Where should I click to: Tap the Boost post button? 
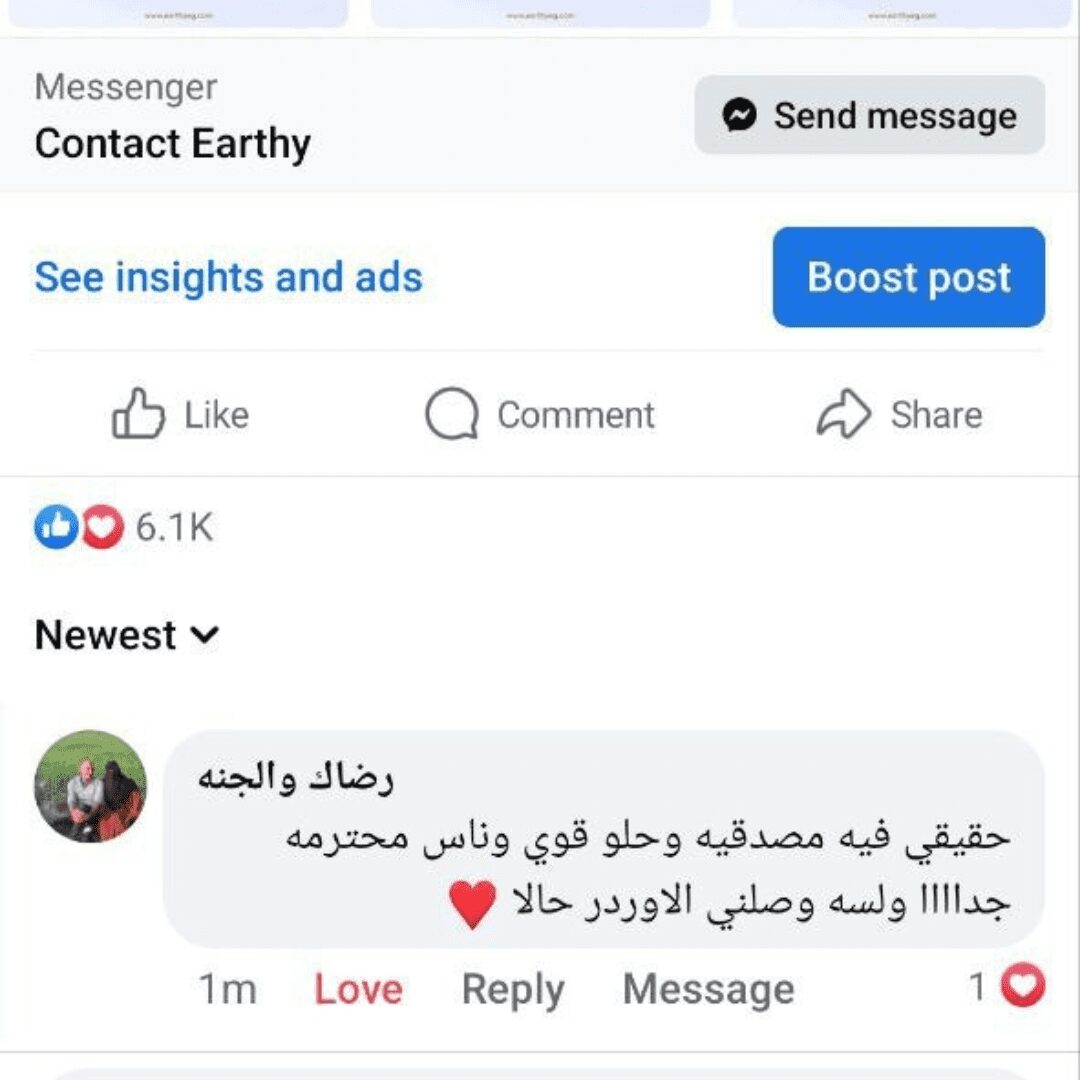pyautogui.click(x=908, y=277)
